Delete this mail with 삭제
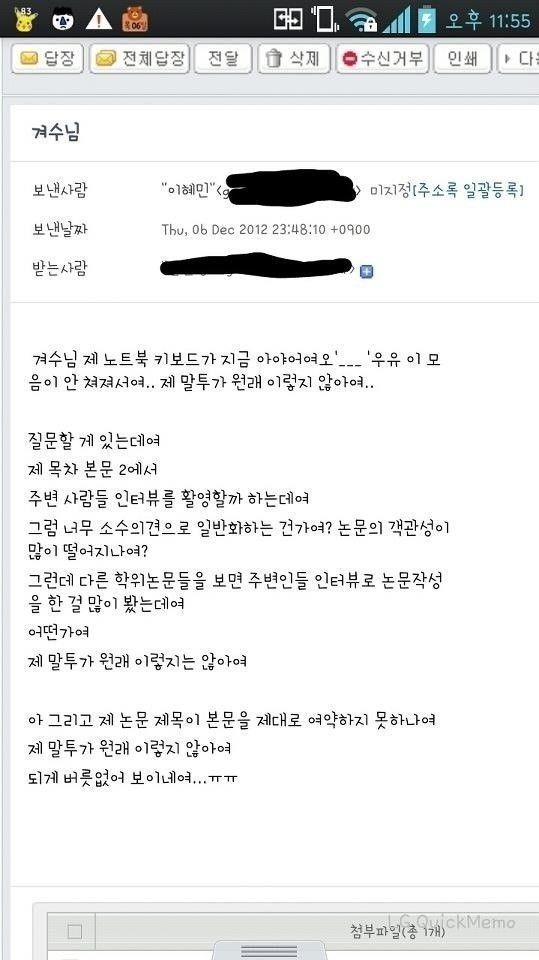 point(294,59)
